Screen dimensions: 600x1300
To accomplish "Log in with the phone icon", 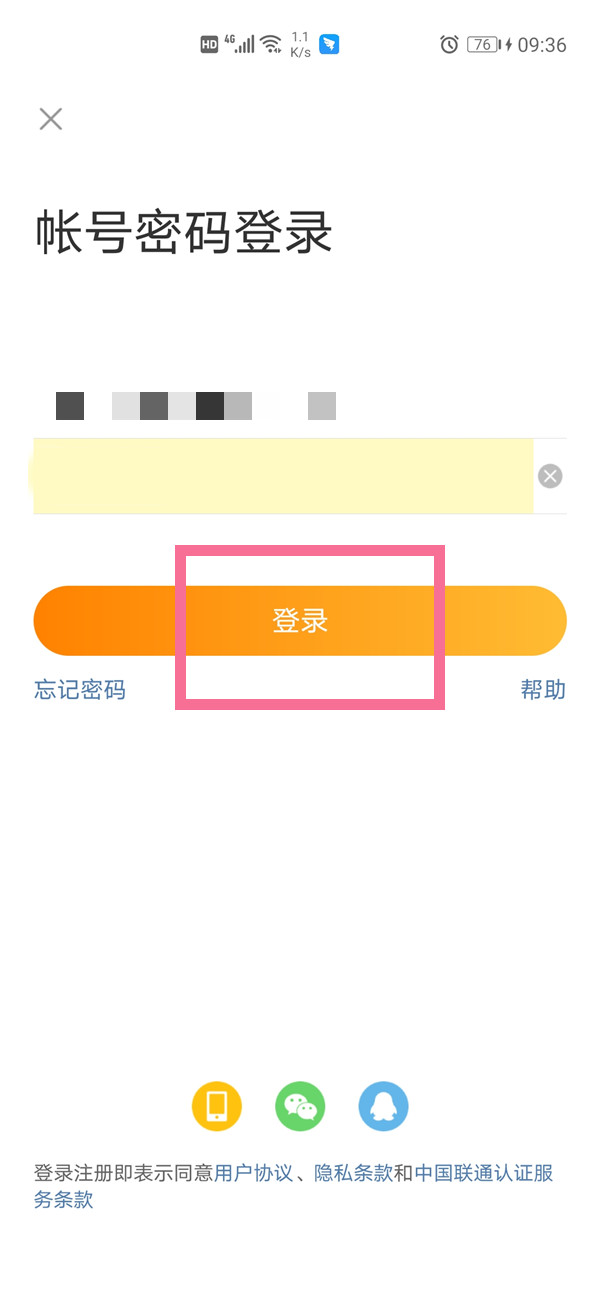I will pos(217,1106).
